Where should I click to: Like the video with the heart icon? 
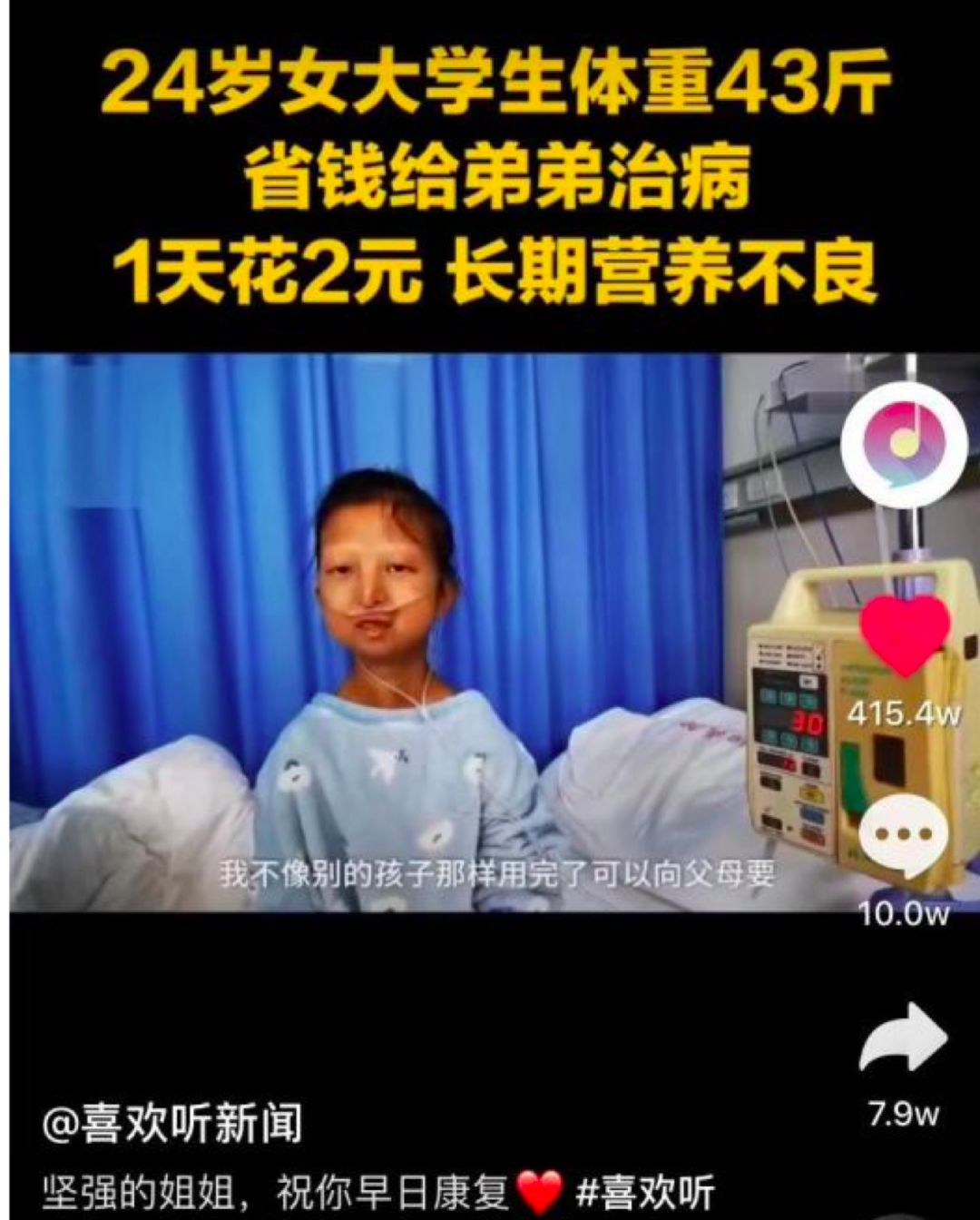904,635
